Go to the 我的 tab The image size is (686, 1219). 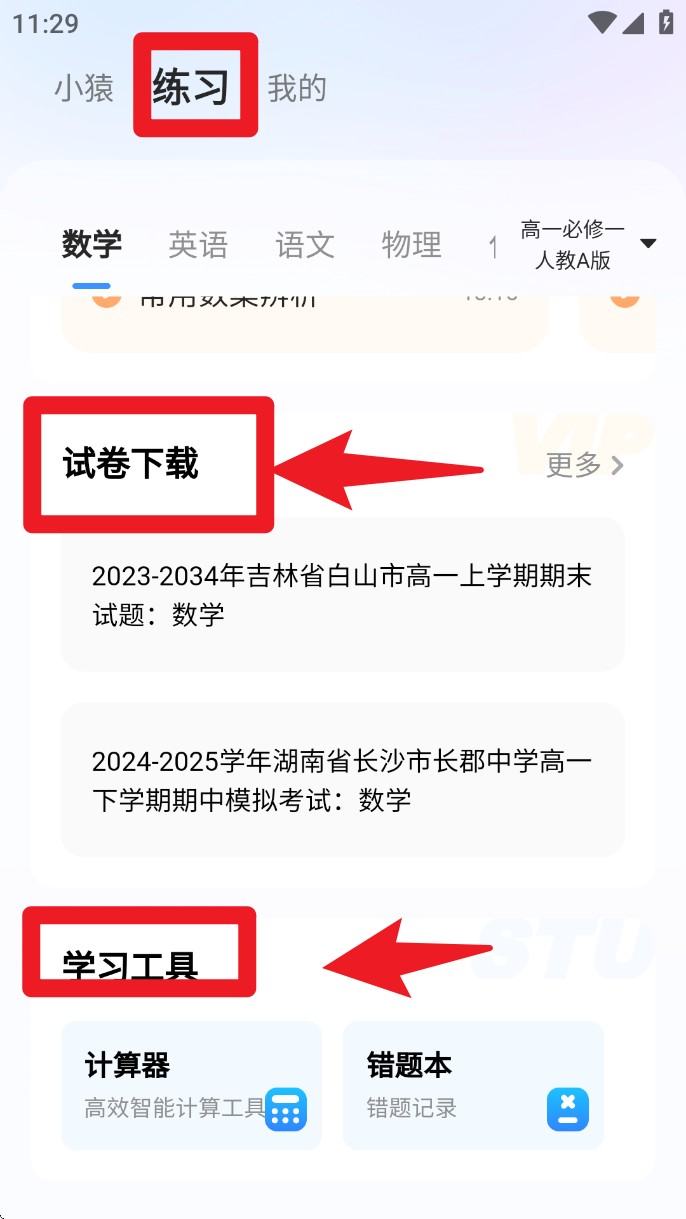[297, 88]
